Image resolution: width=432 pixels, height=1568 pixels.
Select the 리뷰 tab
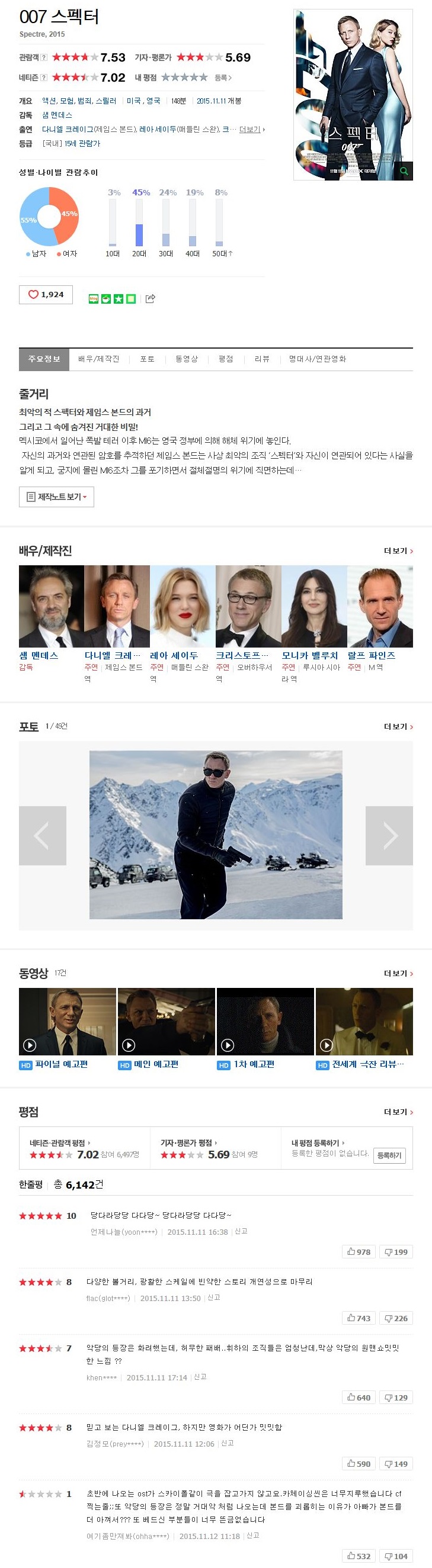tap(262, 359)
